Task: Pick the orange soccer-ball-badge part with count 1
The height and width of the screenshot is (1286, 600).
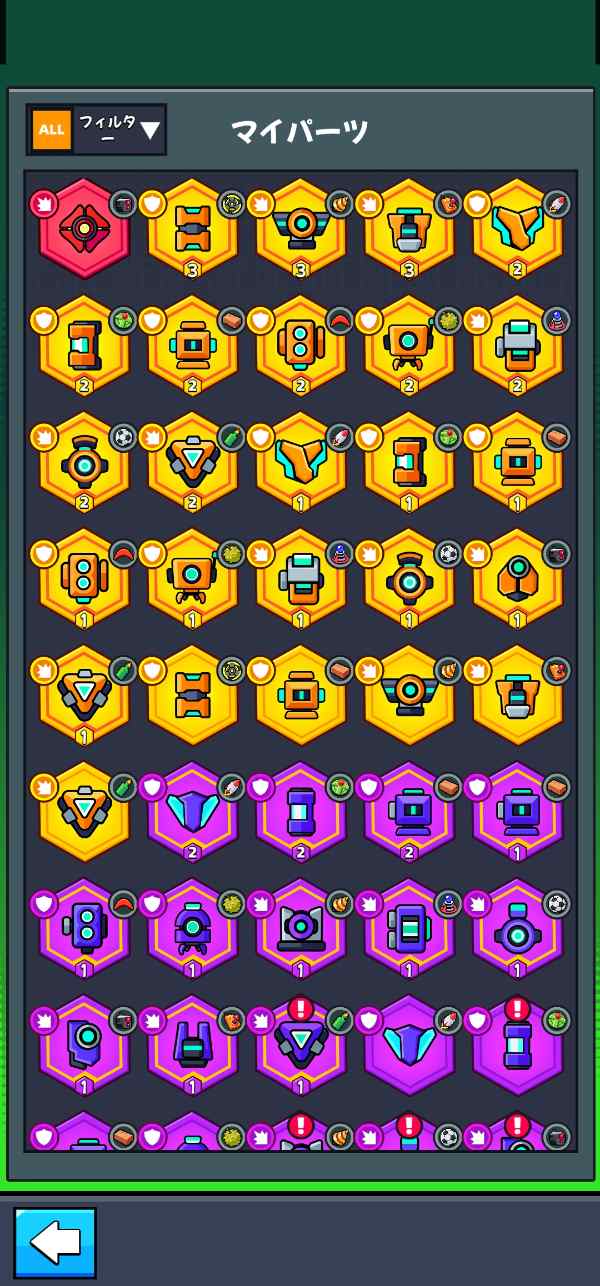Action: (409, 579)
